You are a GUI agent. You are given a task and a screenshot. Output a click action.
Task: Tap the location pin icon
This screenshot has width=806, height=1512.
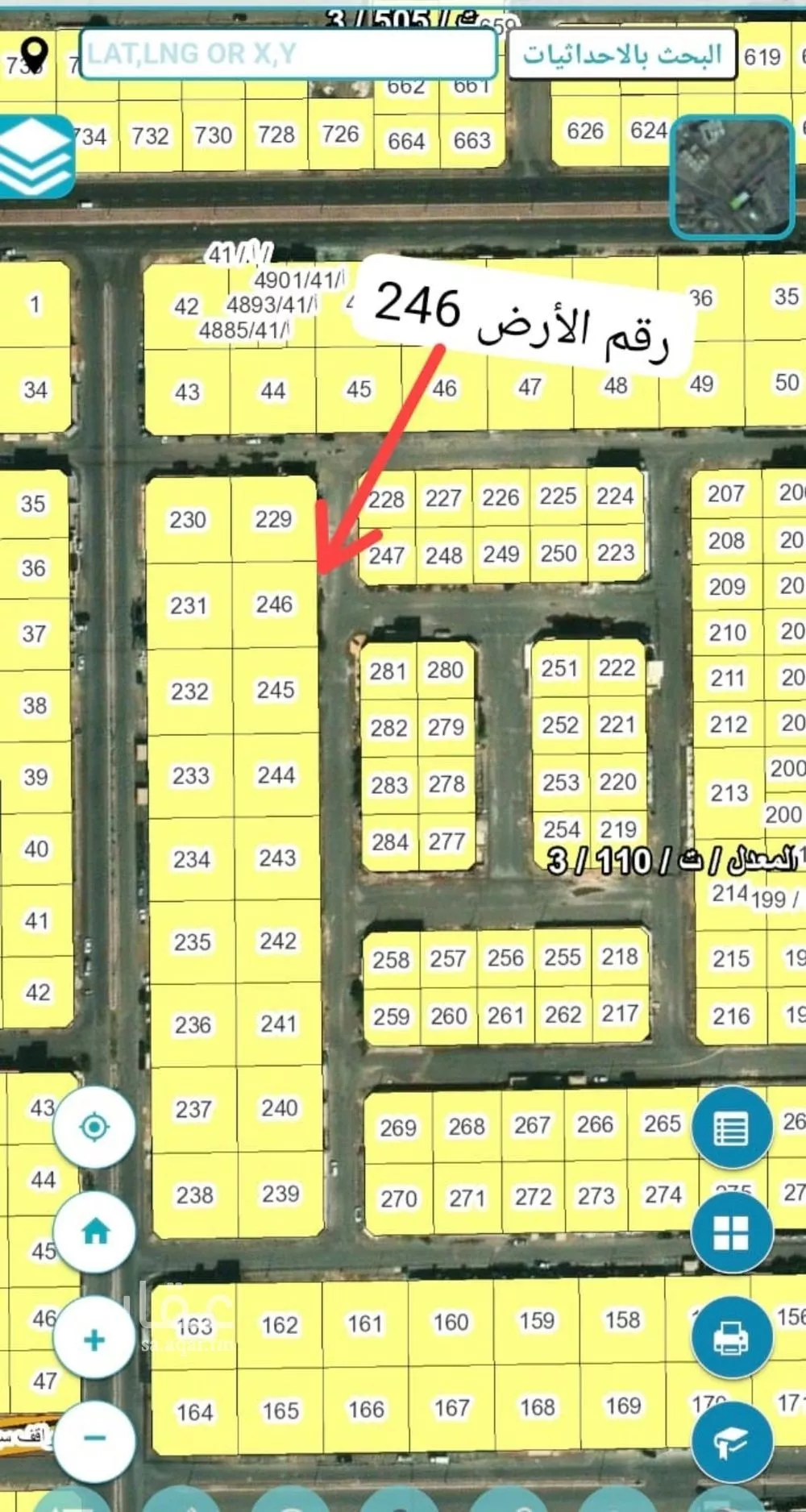coord(34,55)
